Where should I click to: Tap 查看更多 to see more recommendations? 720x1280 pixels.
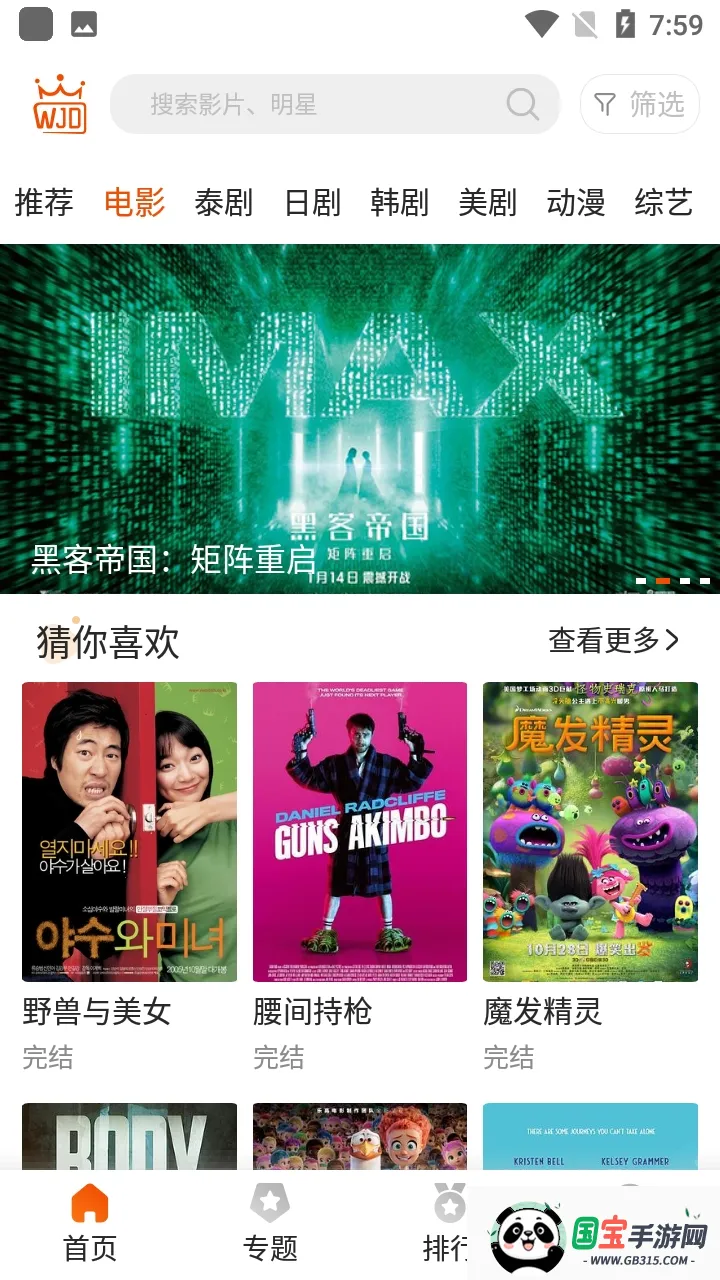(x=613, y=640)
